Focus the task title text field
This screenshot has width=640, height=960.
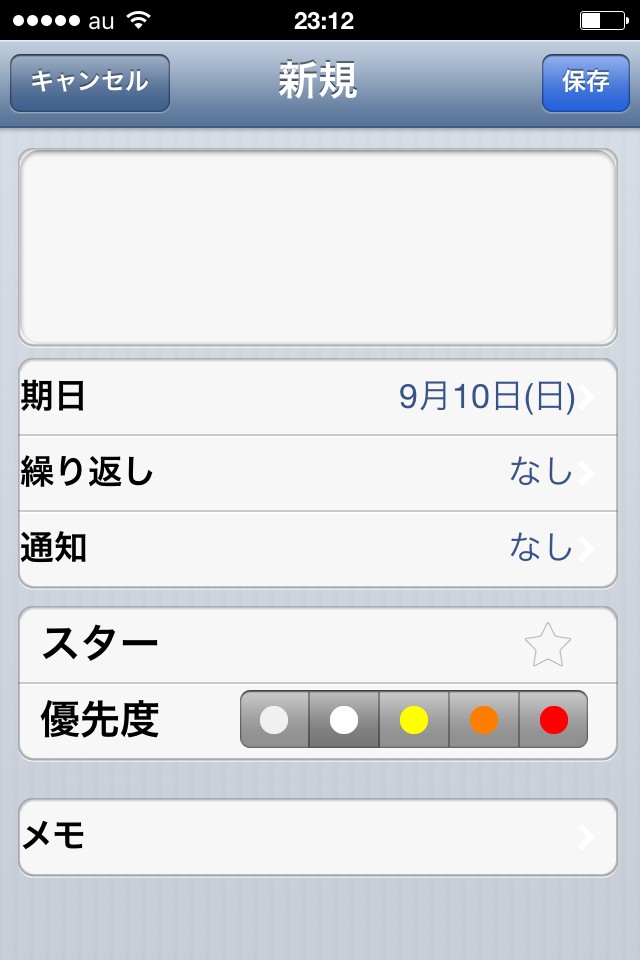pyautogui.click(x=318, y=247)
